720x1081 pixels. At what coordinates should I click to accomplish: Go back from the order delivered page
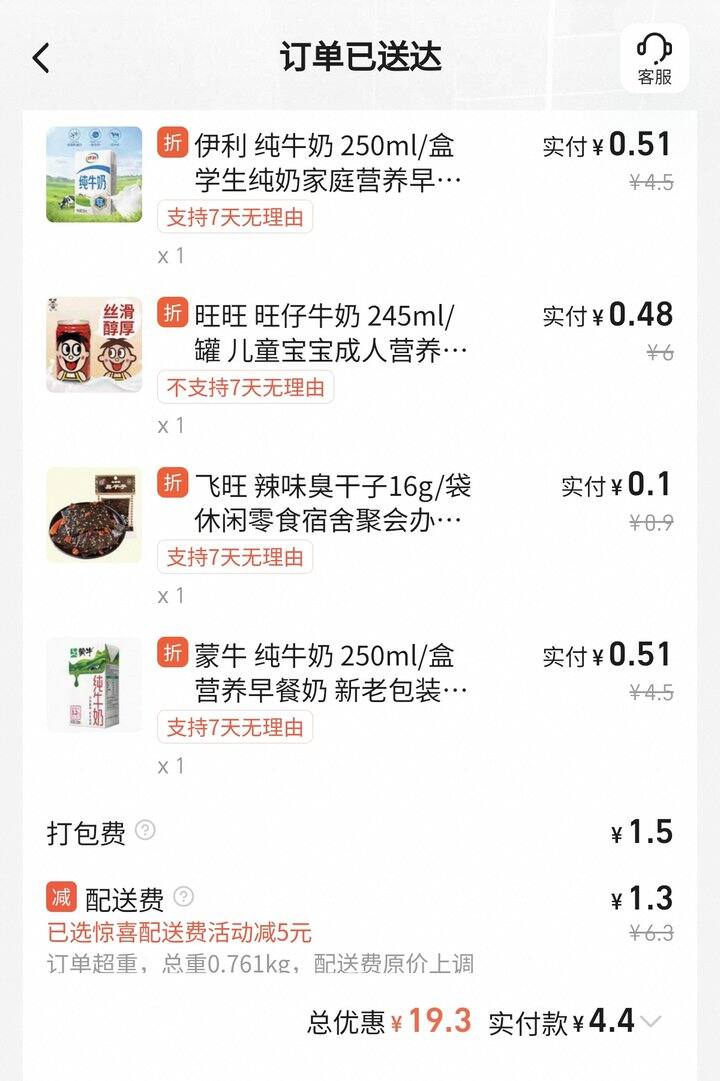pos(41,59)
